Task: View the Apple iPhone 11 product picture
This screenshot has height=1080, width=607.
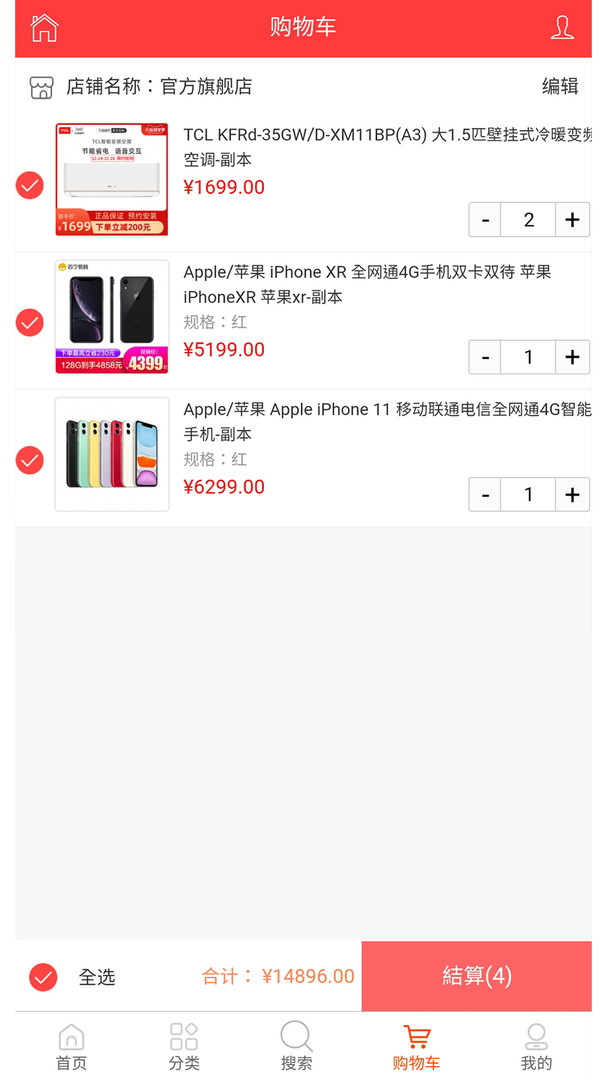Action: point(112,454)
